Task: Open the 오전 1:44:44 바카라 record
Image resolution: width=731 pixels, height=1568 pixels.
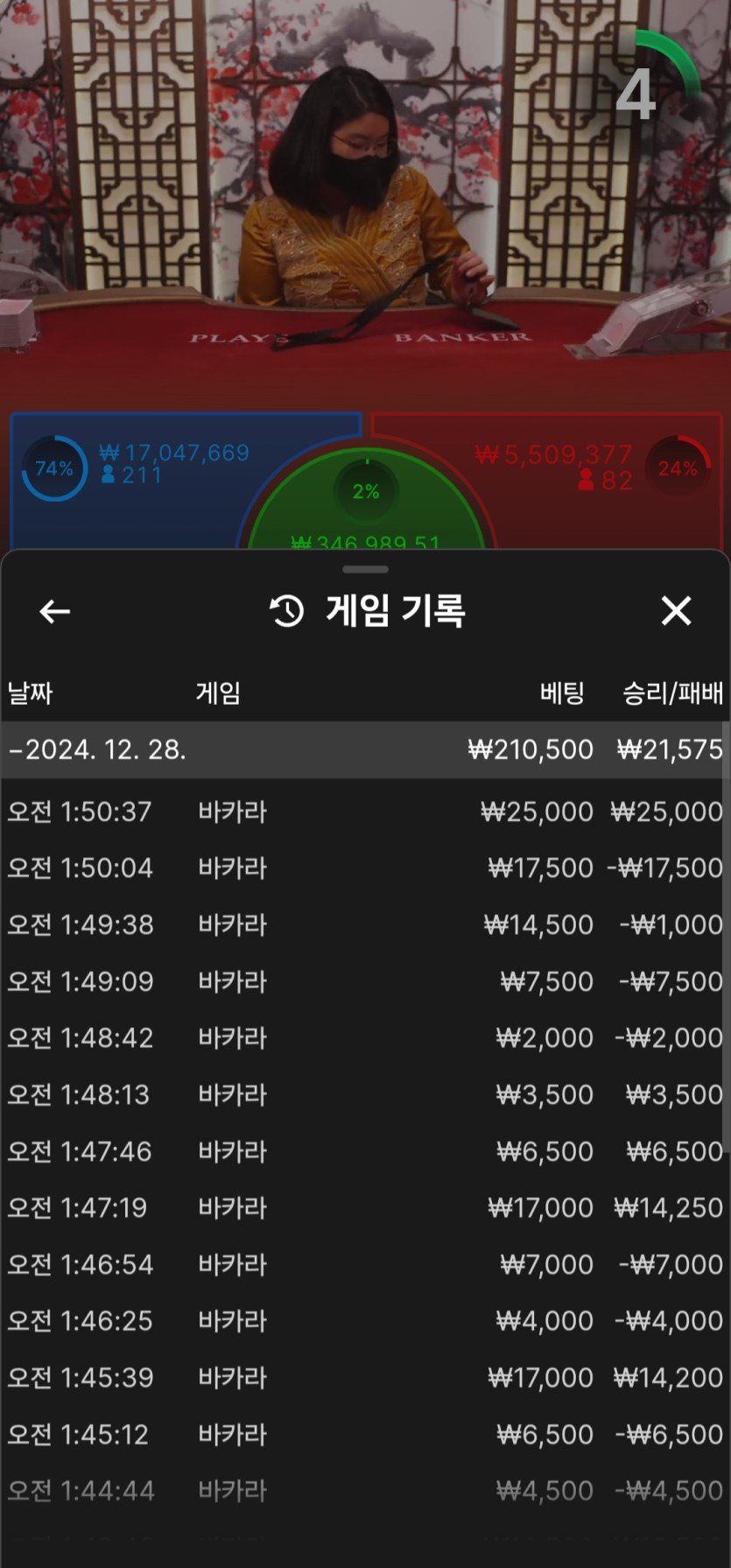Action: [x=364, y=1490]
